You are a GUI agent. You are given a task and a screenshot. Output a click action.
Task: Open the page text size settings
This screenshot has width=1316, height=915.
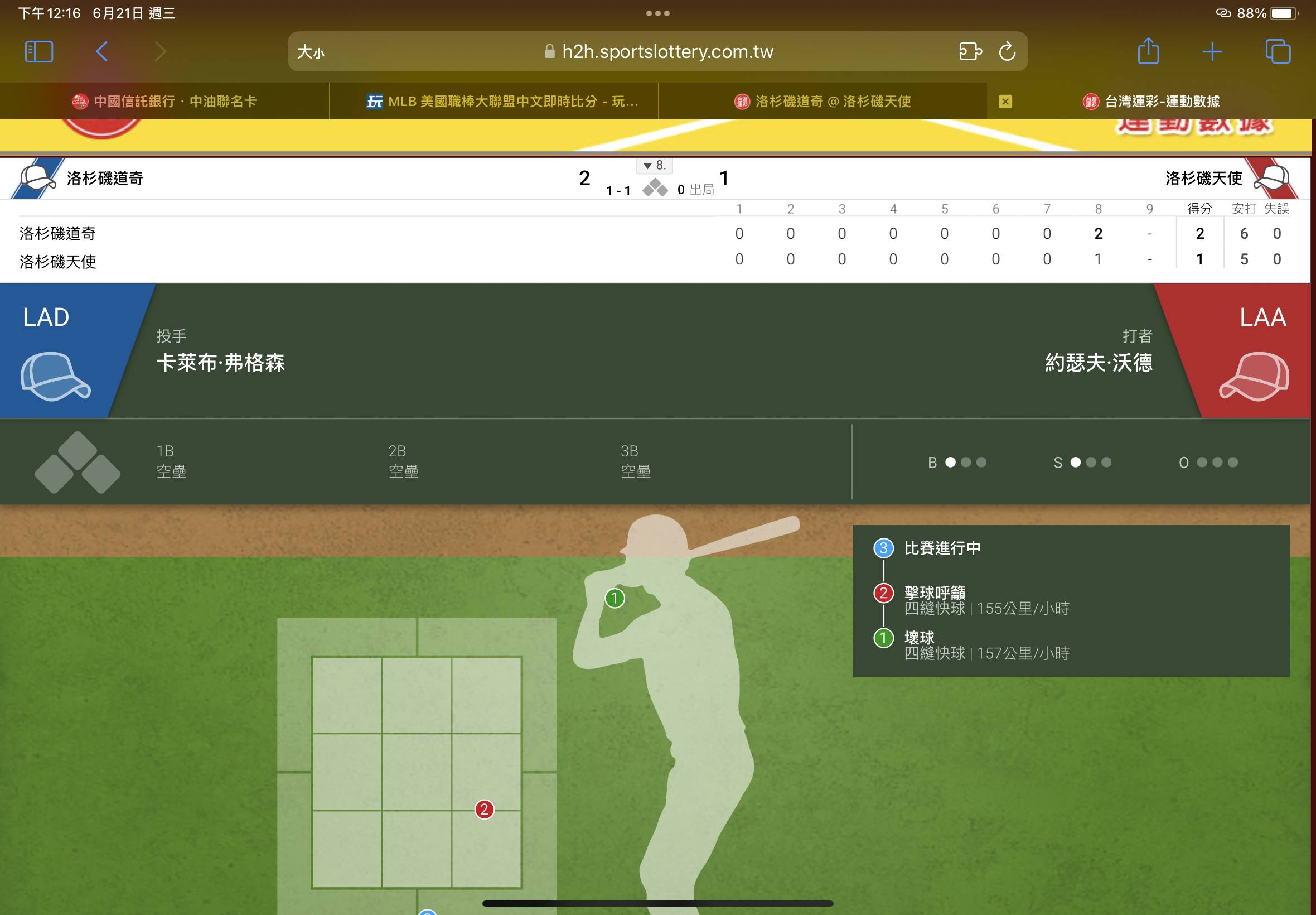coord(311,52)
